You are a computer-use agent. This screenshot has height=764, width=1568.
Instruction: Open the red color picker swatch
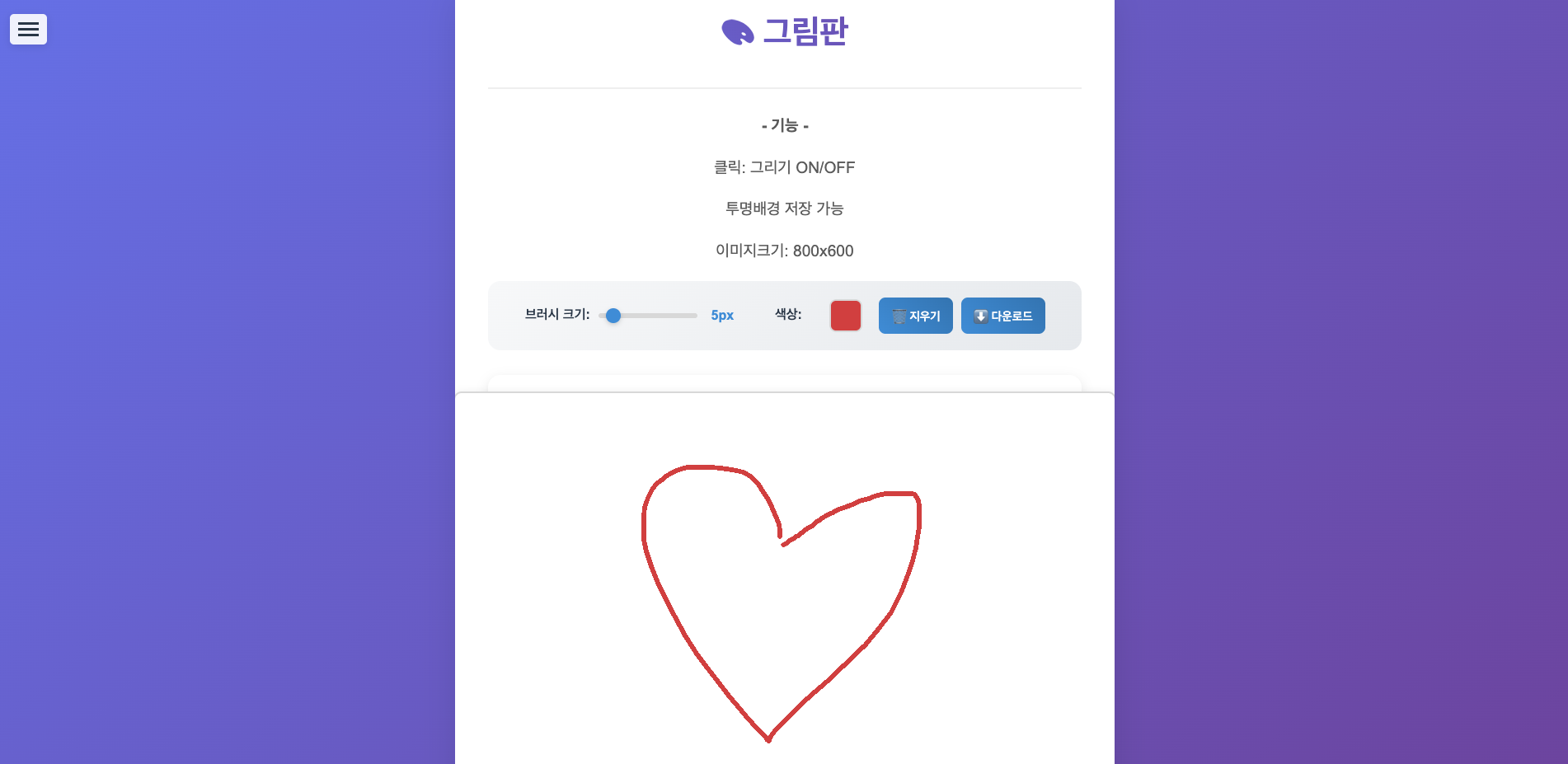click(845, 316)
